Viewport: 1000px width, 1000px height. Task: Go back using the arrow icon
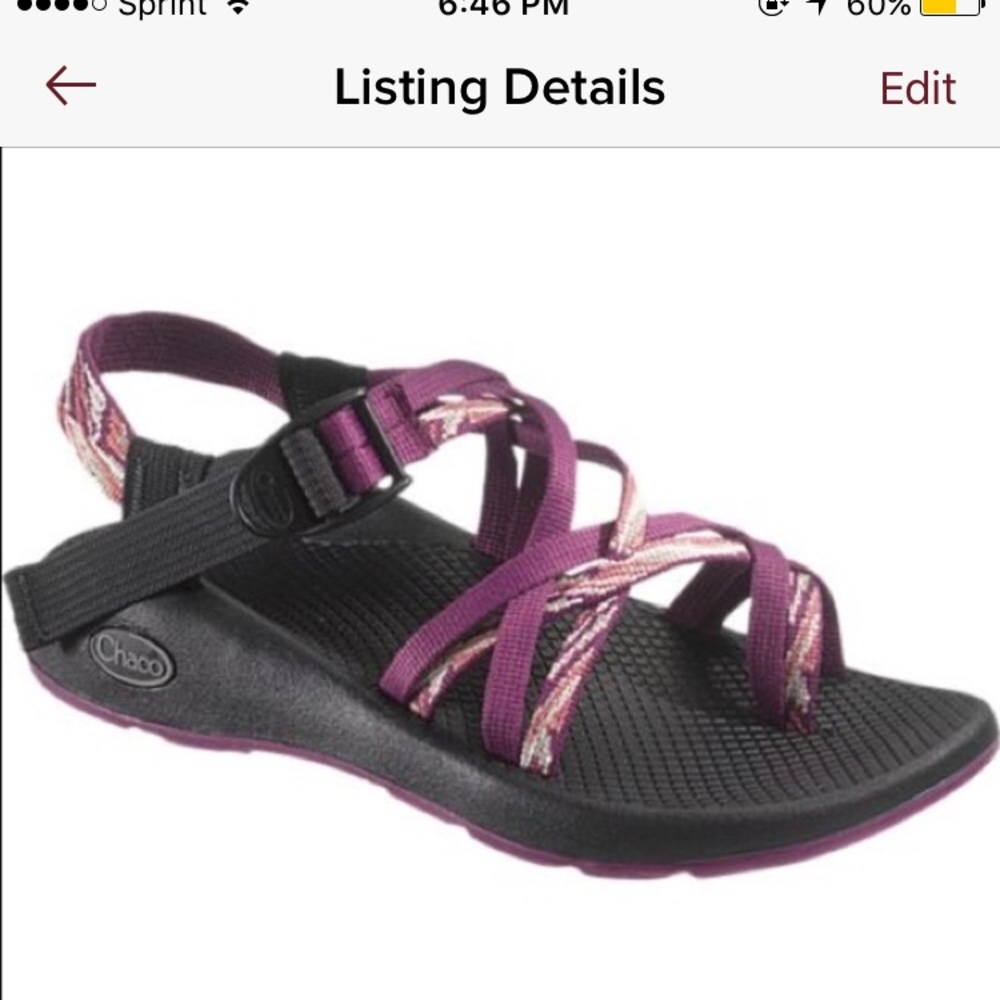click(x=70, y=87)
